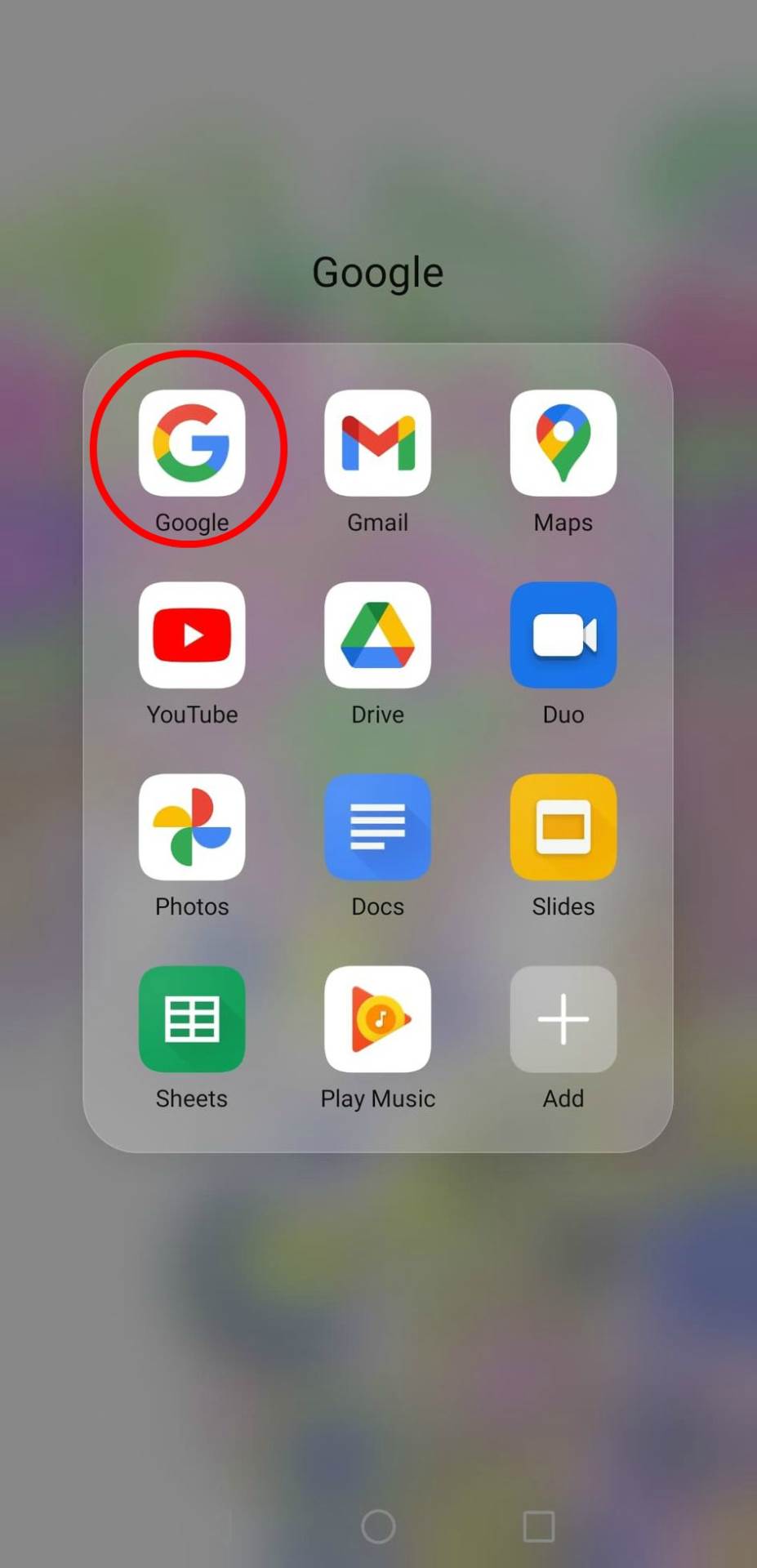Start Google Docs
This screenshot has height=1568, width=757.
click(x=377, y=827)
